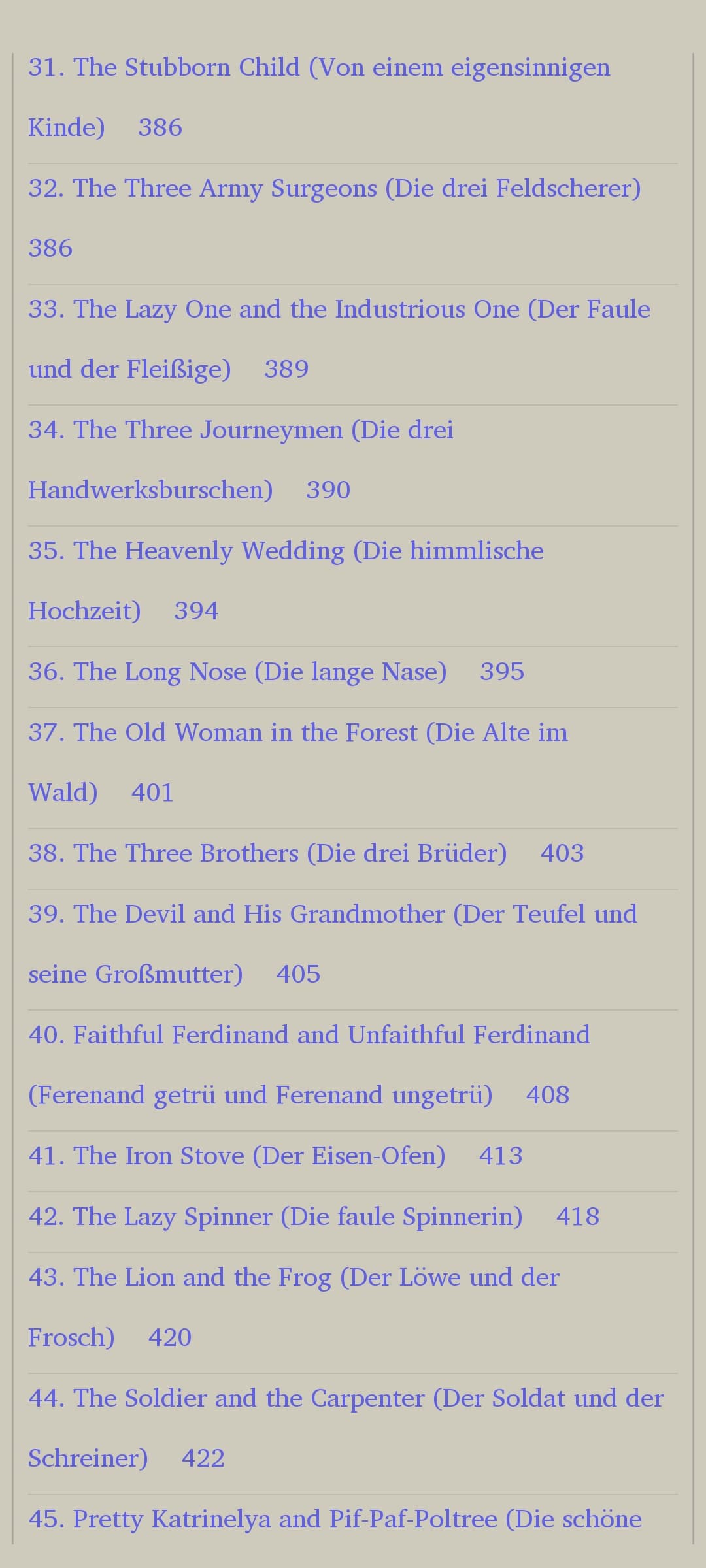The image size is (706, 1568).
Task: Go to The Soldier and the Carpenter
Action: point(346,1399)
